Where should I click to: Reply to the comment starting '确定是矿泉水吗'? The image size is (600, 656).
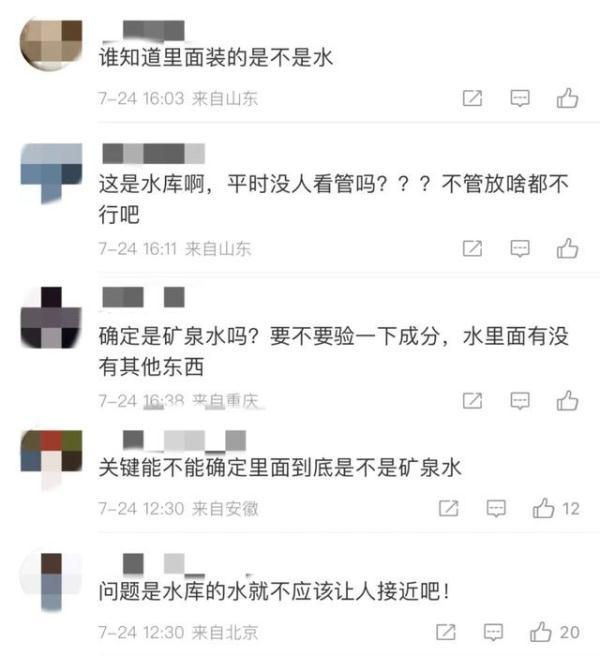click(x=520, y=400)
